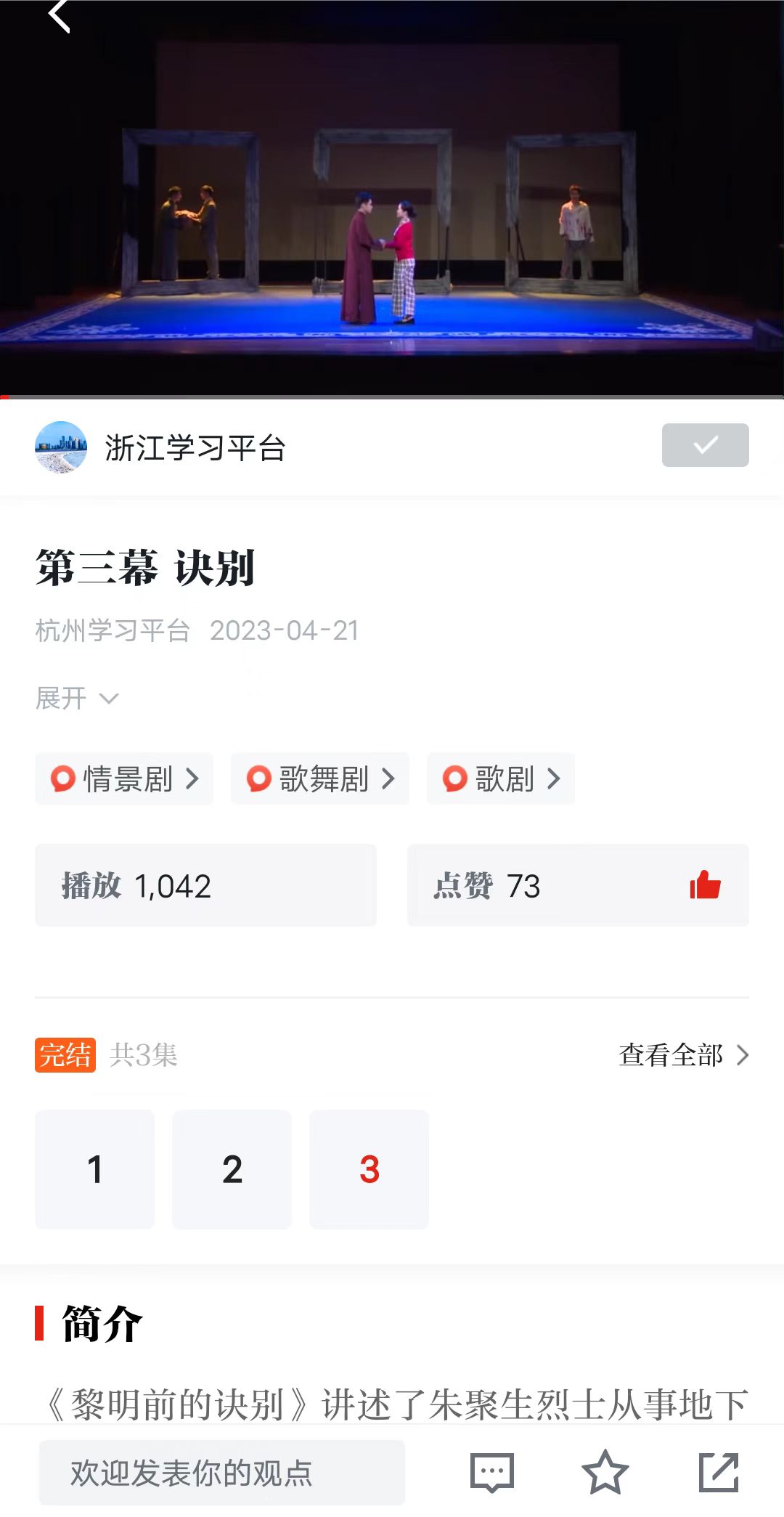The width and height of the screenshot is (784, 1517).
Task: Open the 歌剧 tag
Action: point(501,779)
